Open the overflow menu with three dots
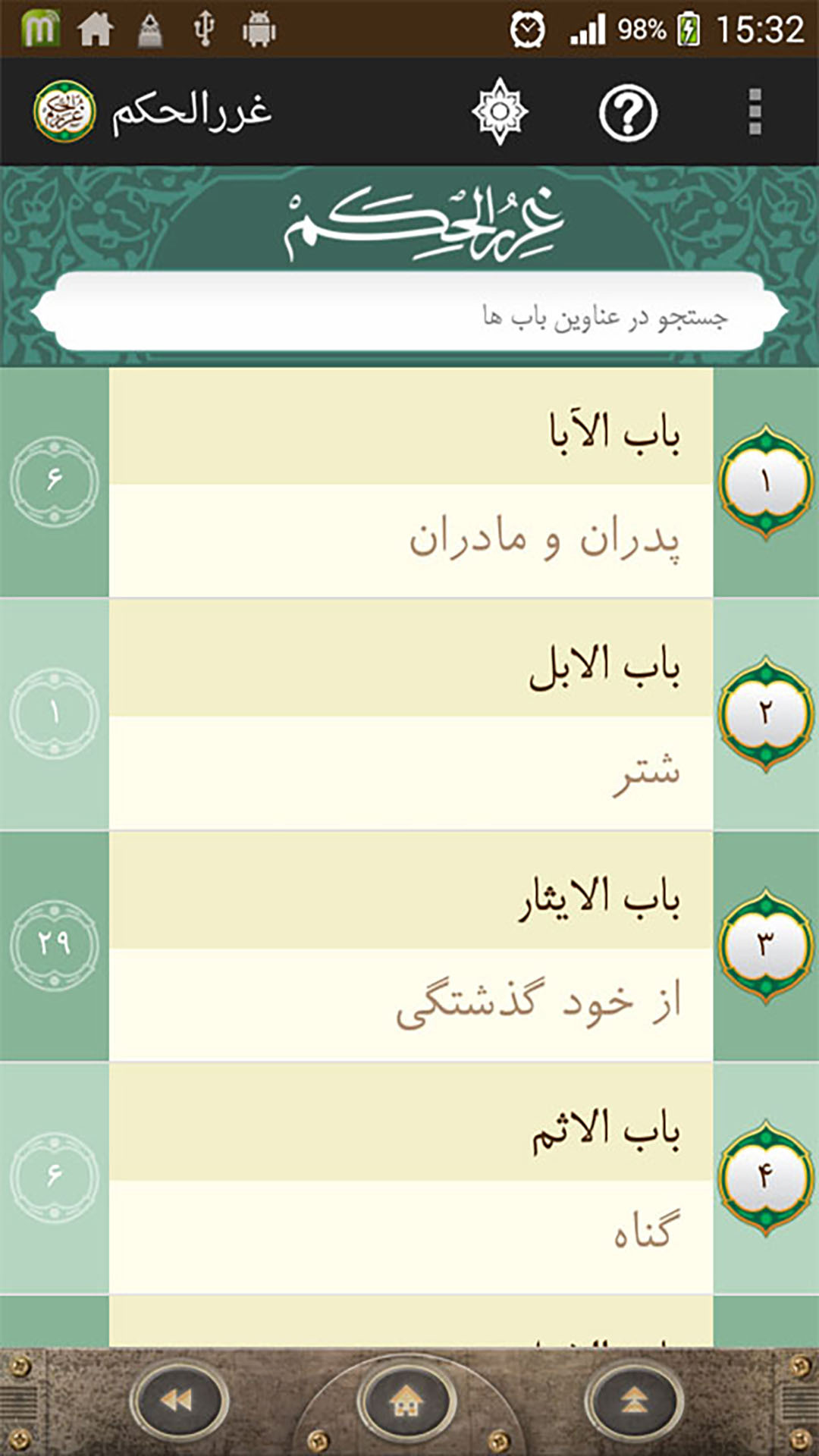Viewport: 819px width, 1456px height. tap(755, 111)
